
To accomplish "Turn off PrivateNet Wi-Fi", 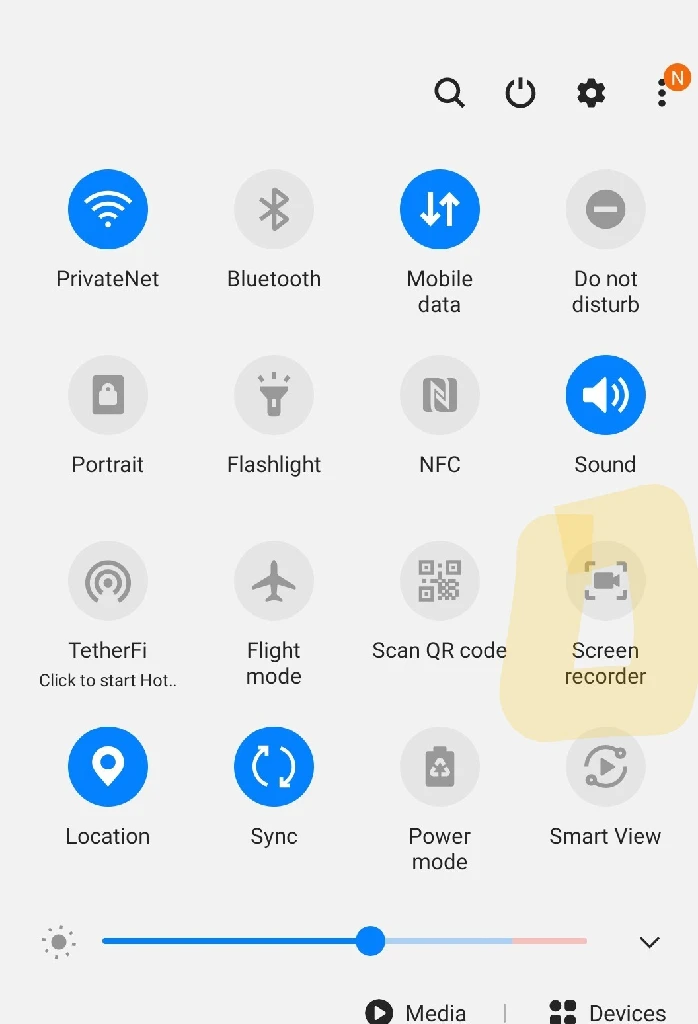I will pos(108,209).
